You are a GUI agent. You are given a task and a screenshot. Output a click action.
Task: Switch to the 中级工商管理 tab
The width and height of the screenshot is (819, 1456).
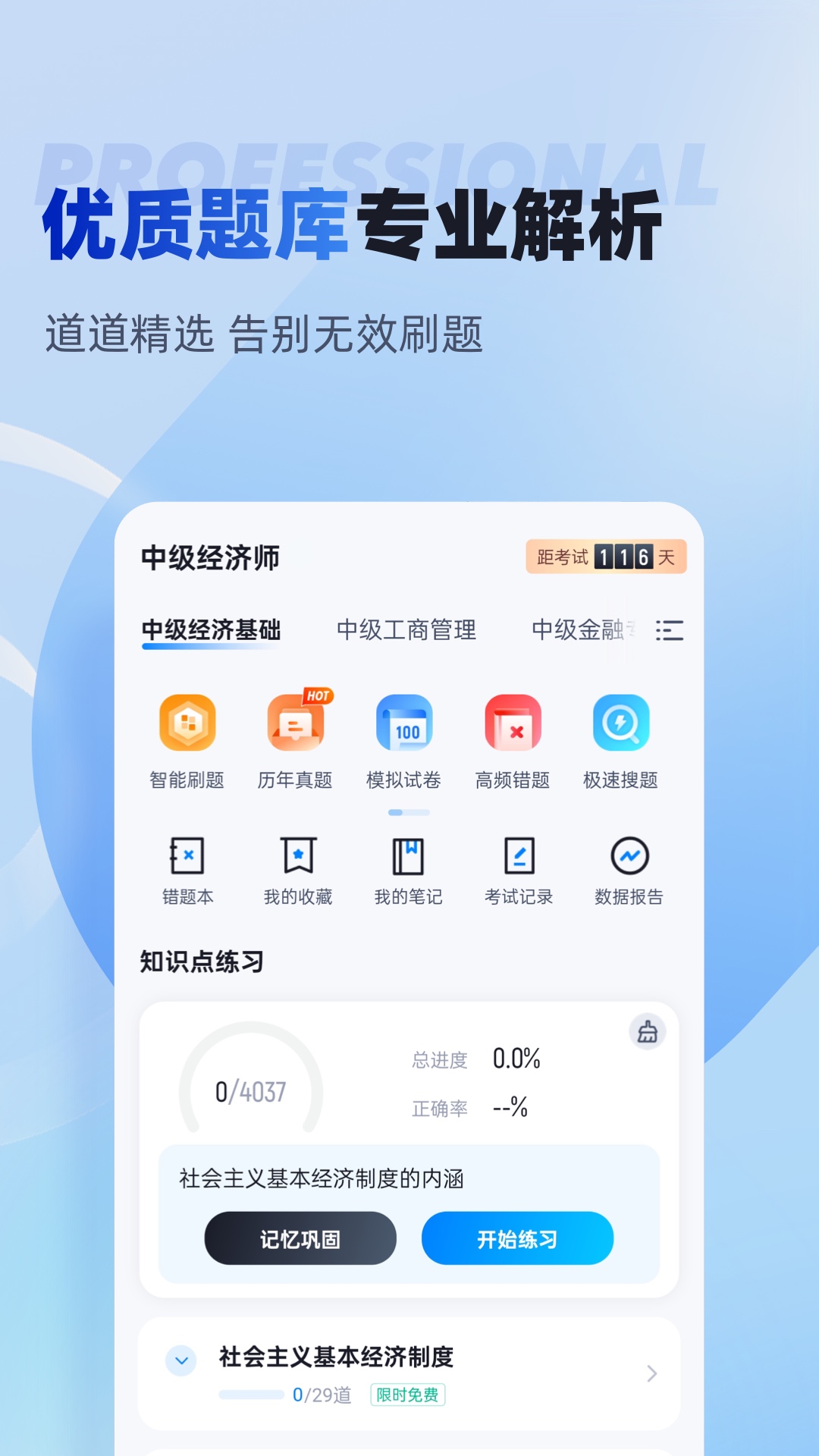tap(407, 629)
